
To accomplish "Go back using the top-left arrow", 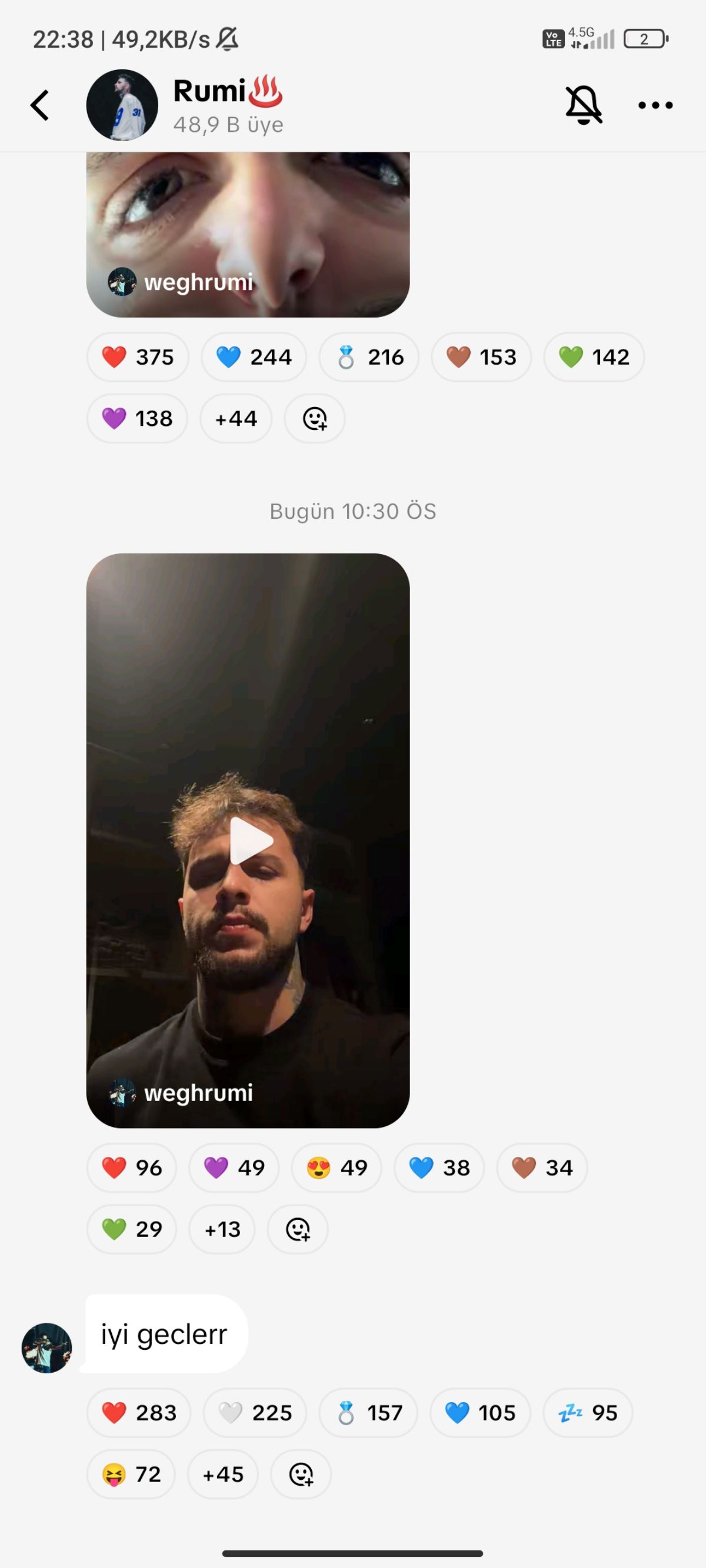I will (40, 105).
